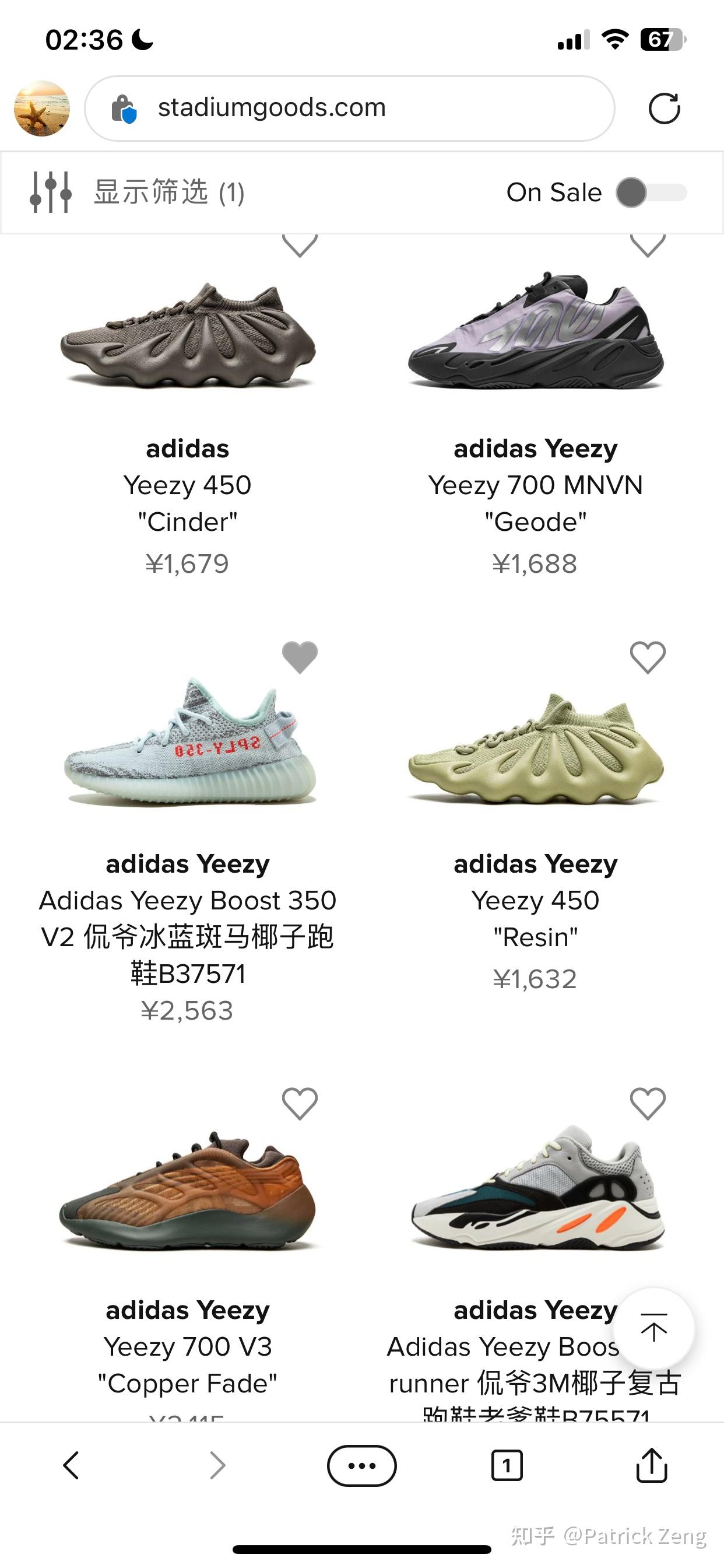Tap the Safari share icon

(x=653, y=1465)
